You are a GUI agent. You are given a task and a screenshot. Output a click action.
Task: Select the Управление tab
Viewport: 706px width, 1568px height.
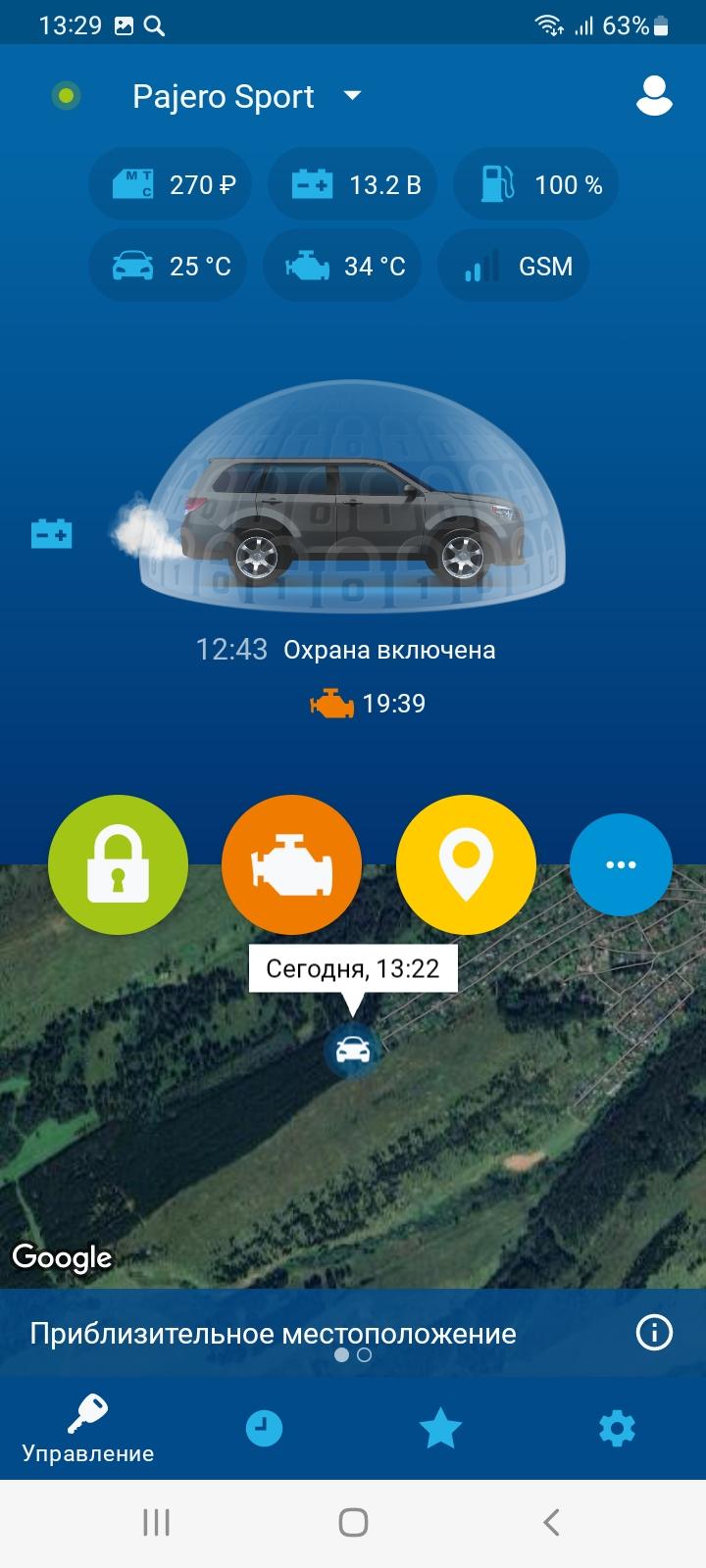coord(88,1429)
